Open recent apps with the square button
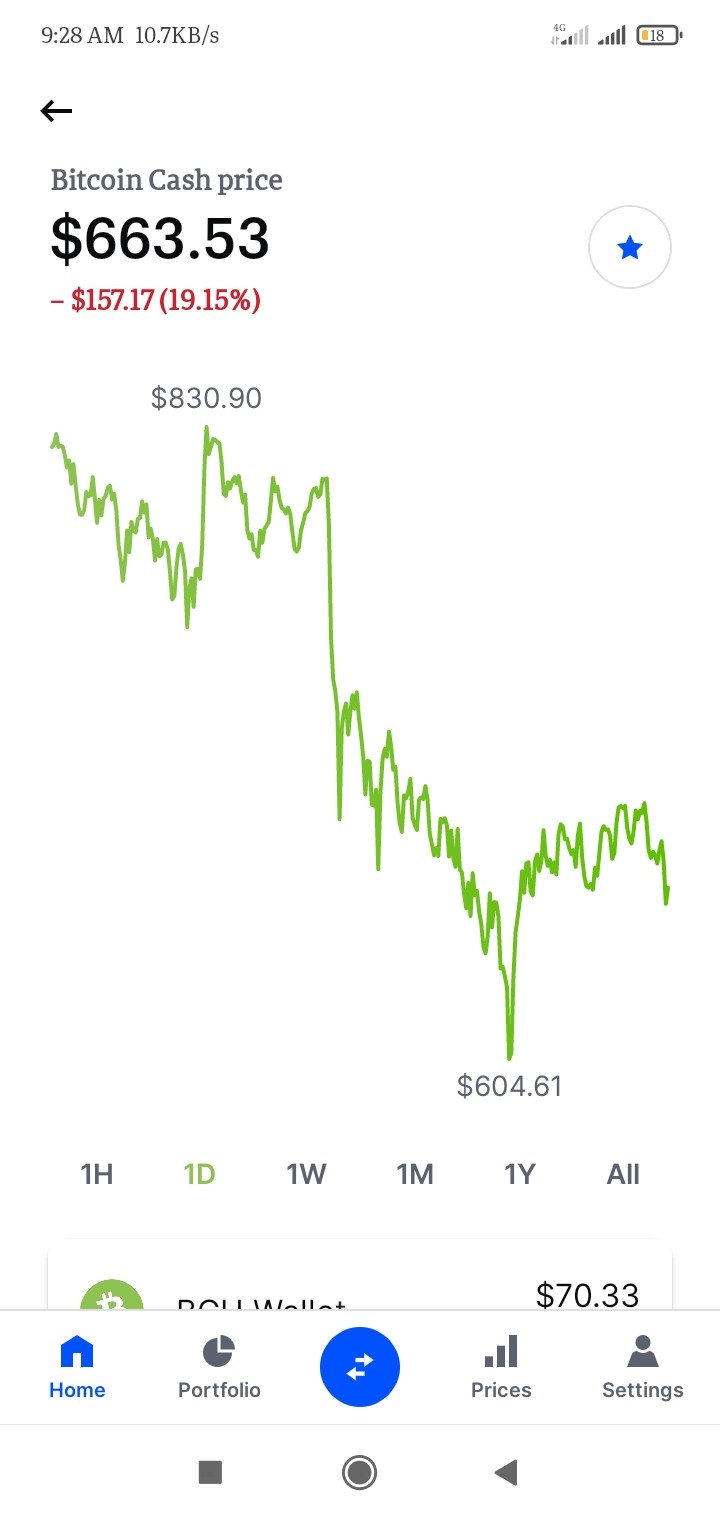The width and height of the screenshot is (720, 1520). pyautogui.click(x=210, y=1472)
